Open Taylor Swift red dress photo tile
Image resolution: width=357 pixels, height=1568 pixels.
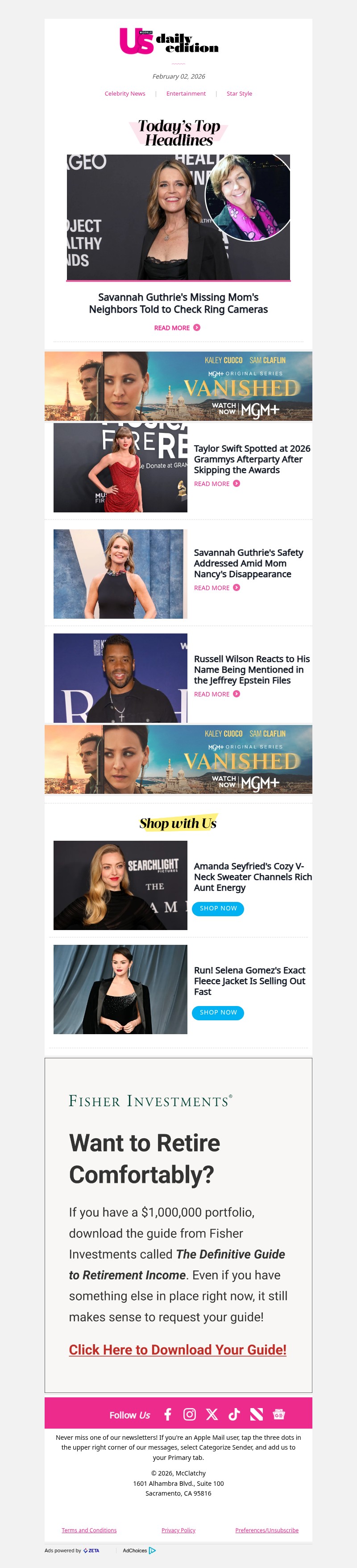tap(120, 467)
